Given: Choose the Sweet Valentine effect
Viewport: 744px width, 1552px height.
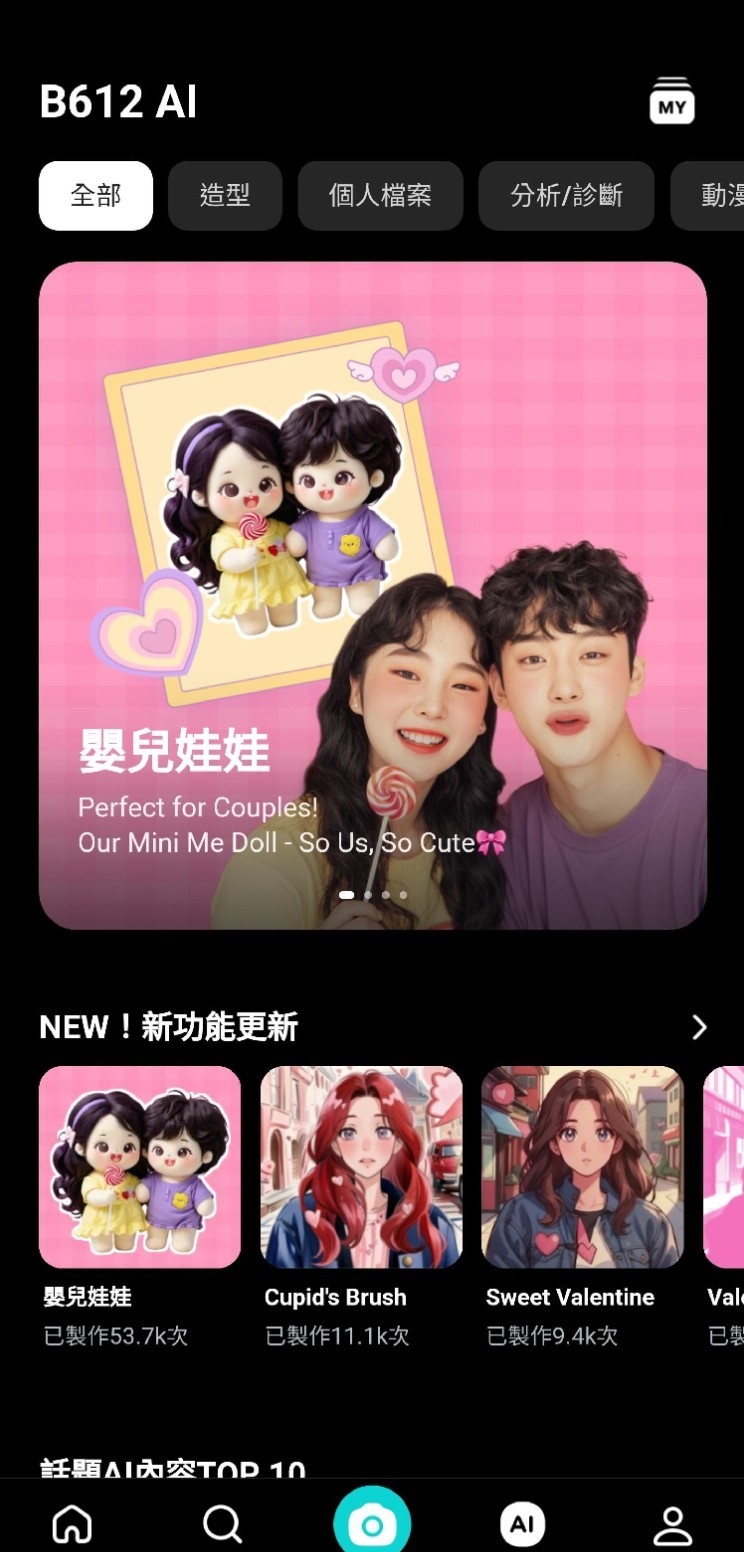Looking at the screenshot, I should click(582, 1167).
